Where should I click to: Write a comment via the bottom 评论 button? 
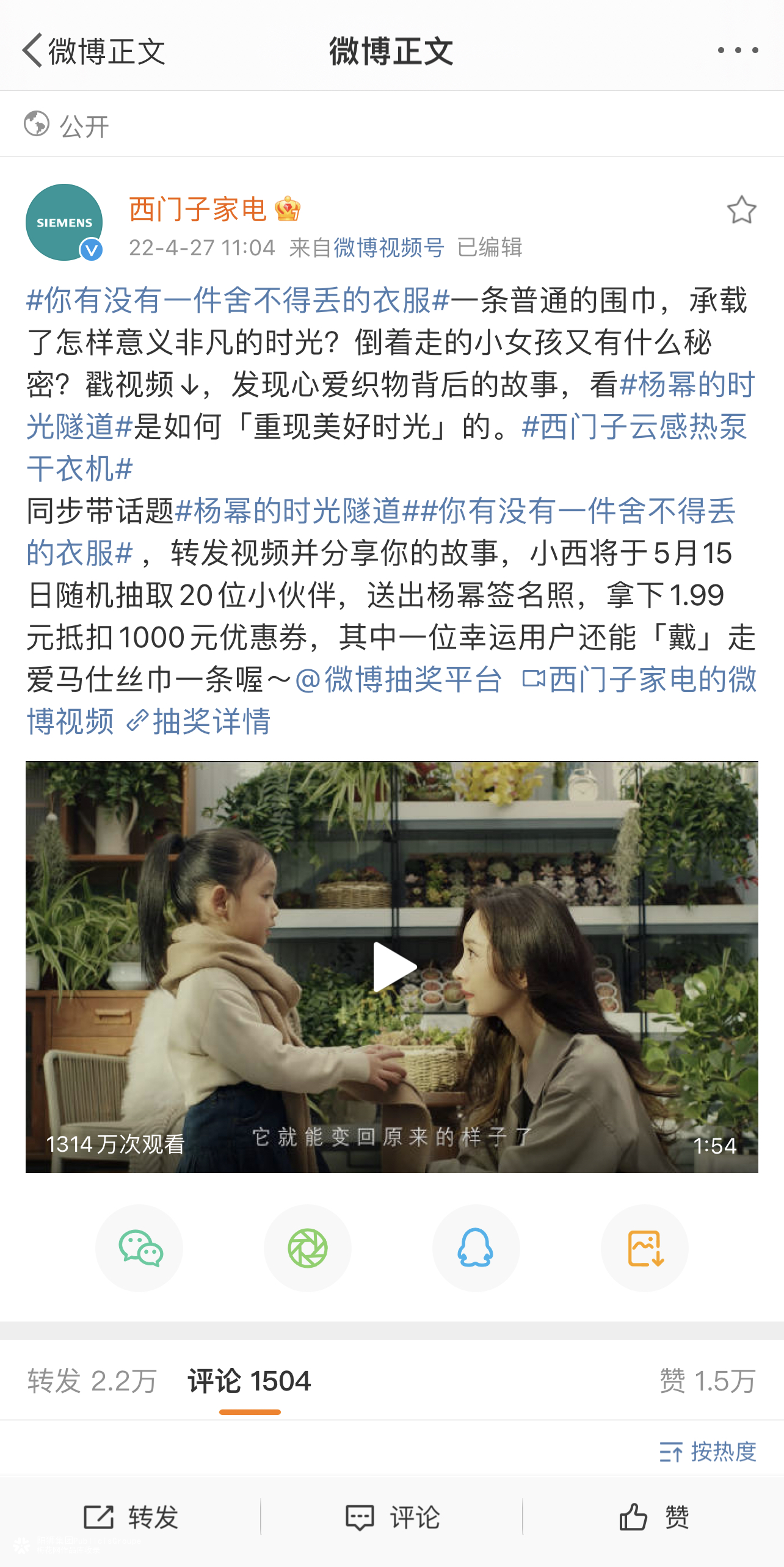point(392,1517)
